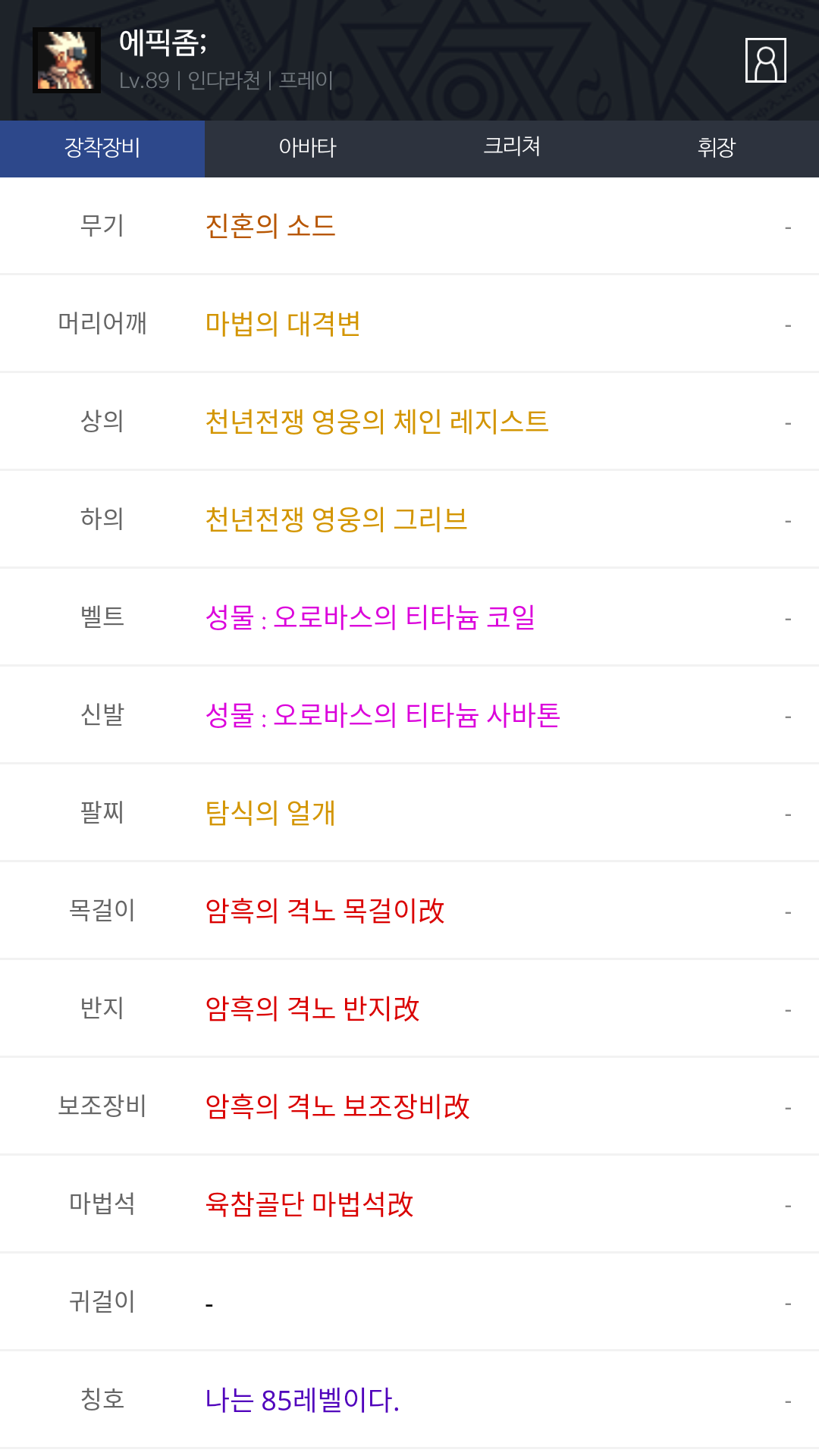The image size is (819, 1456).
Task: Open the 휘장 tab
Action: click(716, 148)
